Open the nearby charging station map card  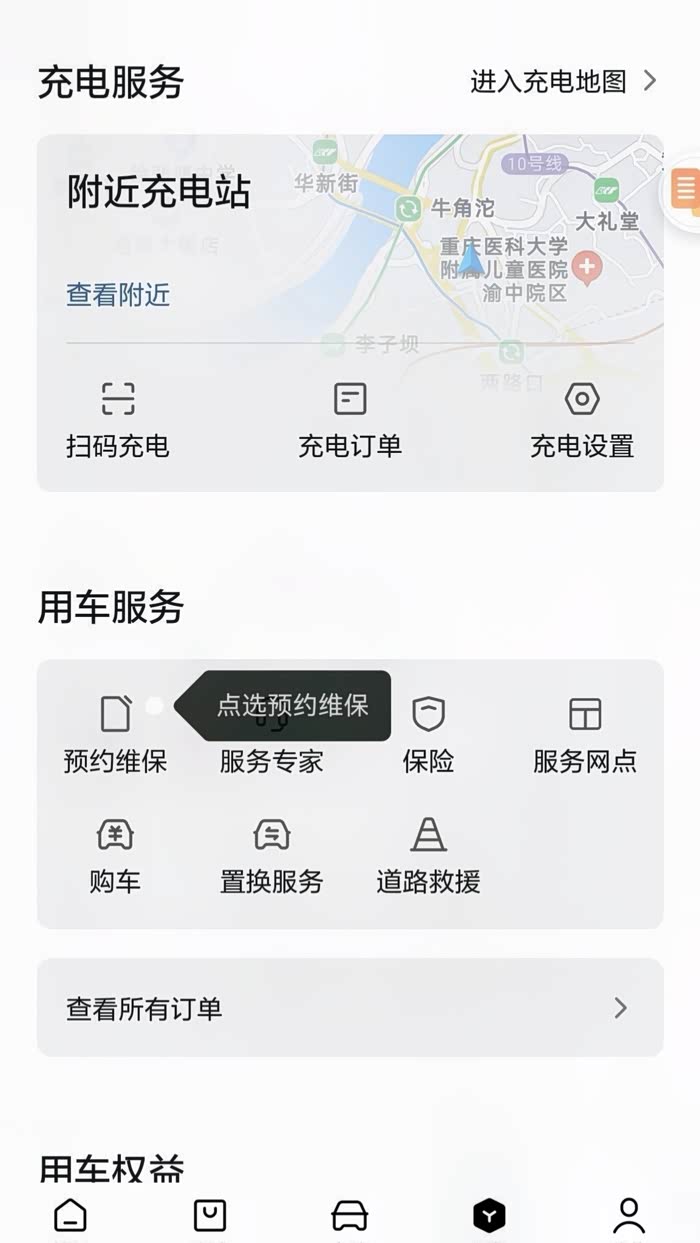[350, 240]
